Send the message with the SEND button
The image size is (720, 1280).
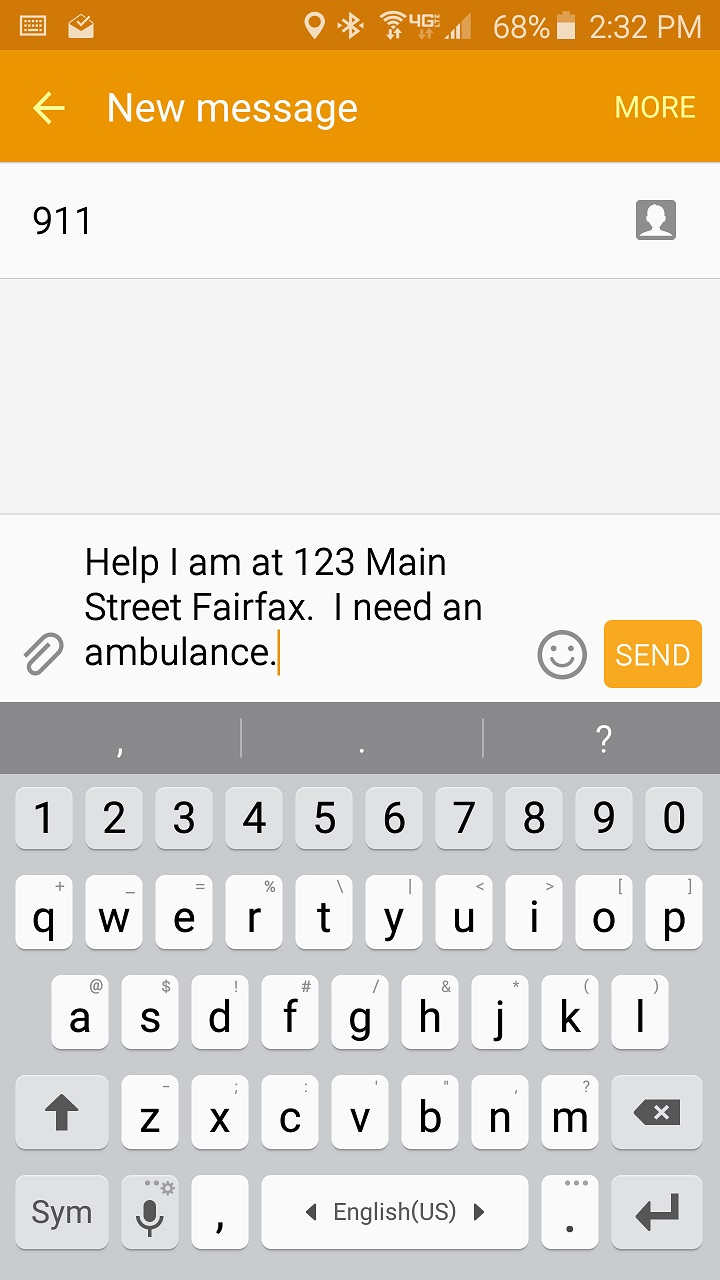pos(652,654)
